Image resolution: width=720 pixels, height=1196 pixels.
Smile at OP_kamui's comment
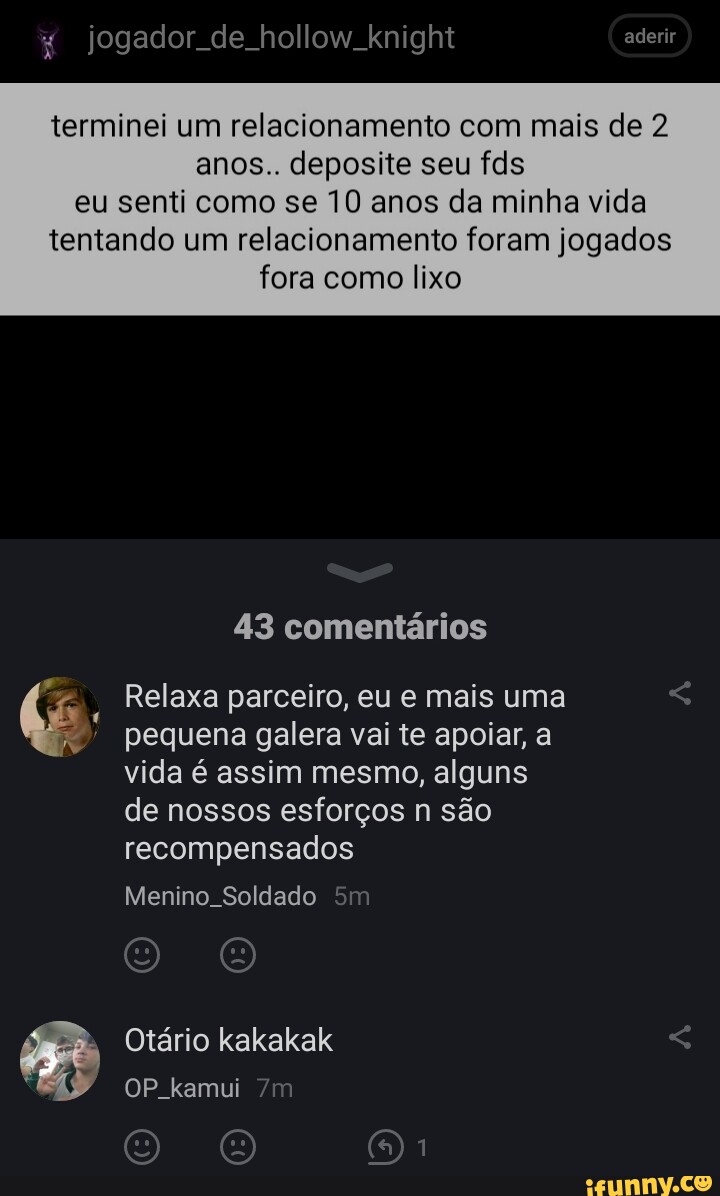click(142, 1146)
